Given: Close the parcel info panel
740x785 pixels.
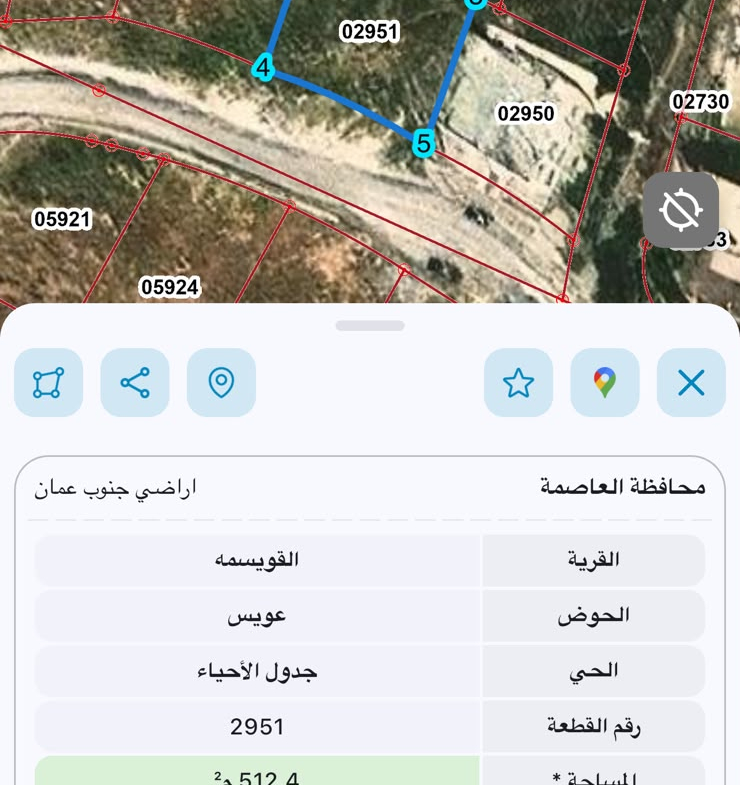Looking at the screenshot, I should [691, 382].
